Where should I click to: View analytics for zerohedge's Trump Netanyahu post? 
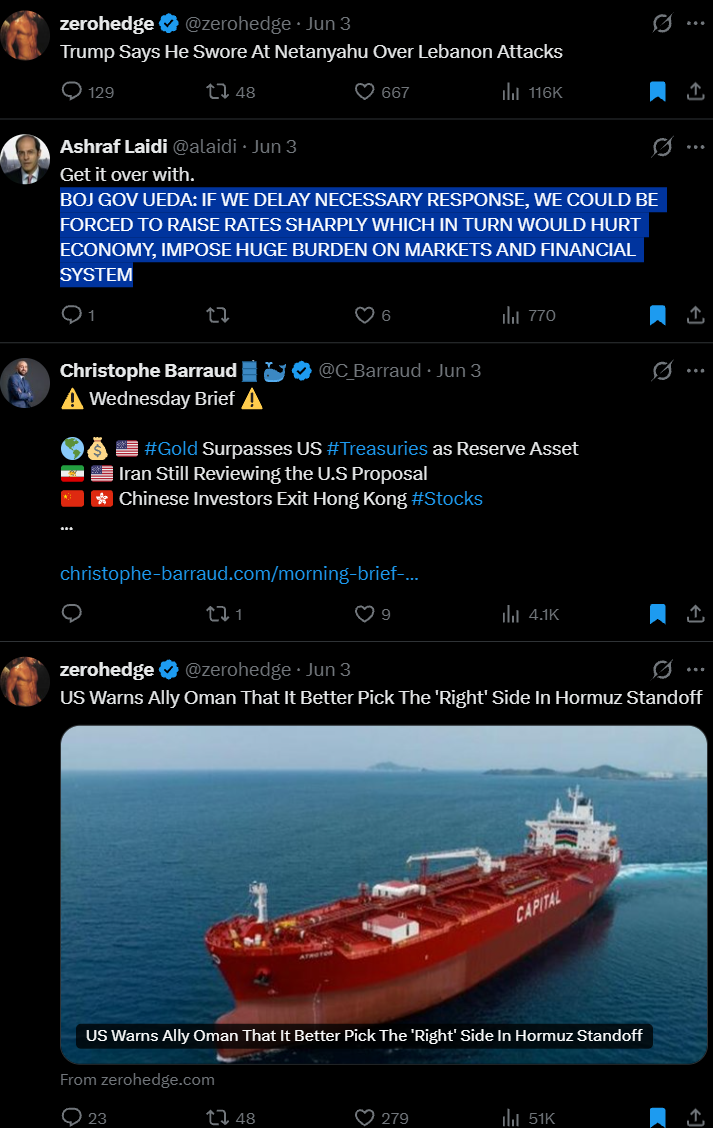coord(511,92)
